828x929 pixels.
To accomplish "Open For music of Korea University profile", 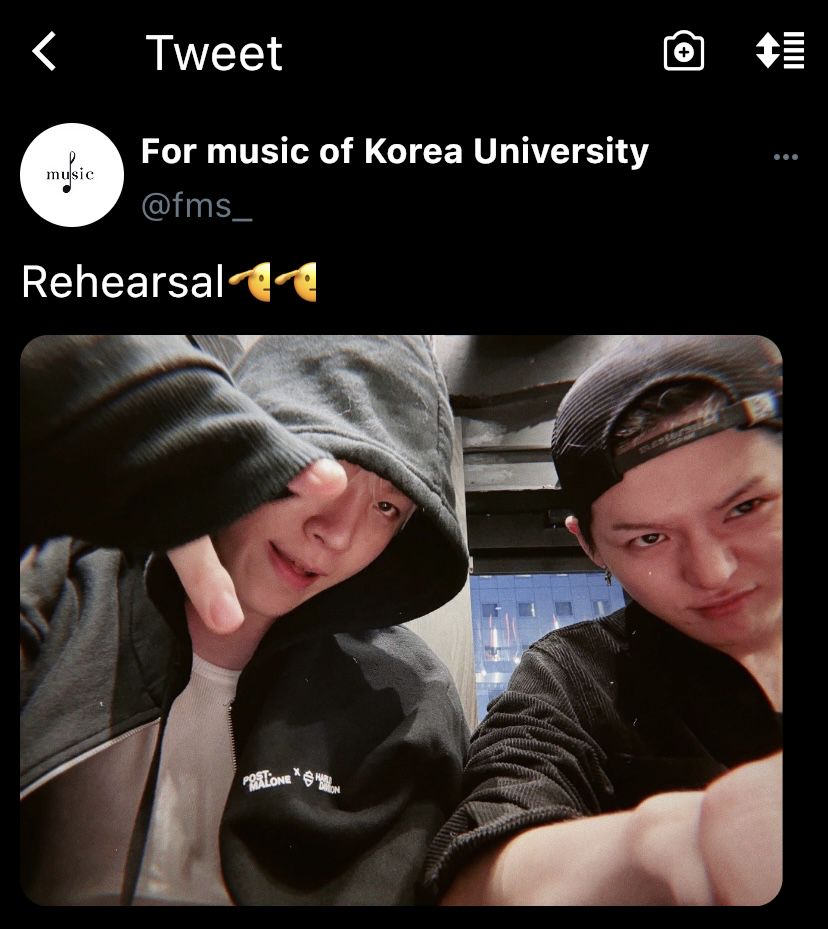I will click(x=394, y=151).
